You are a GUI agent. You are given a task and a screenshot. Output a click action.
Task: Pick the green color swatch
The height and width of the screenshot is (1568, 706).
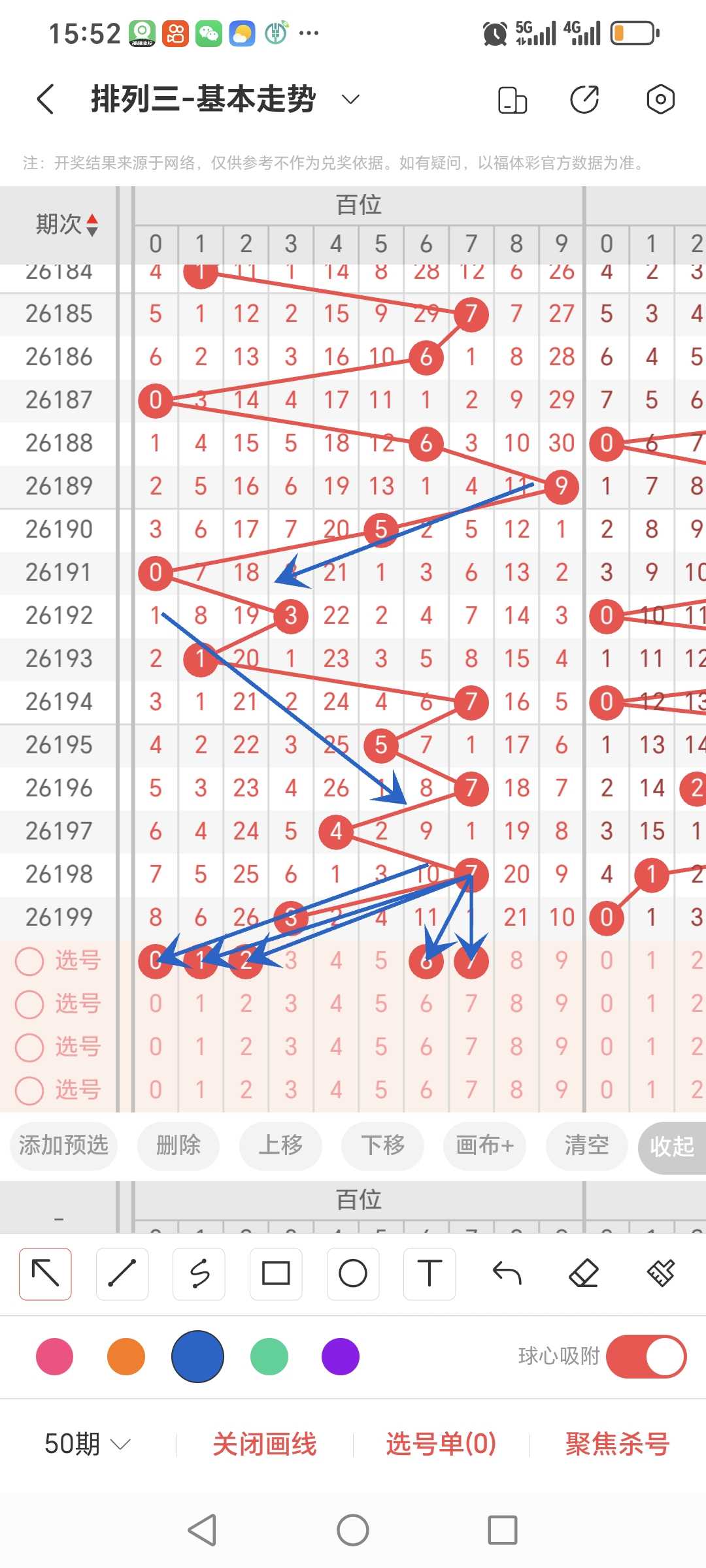269,1357
